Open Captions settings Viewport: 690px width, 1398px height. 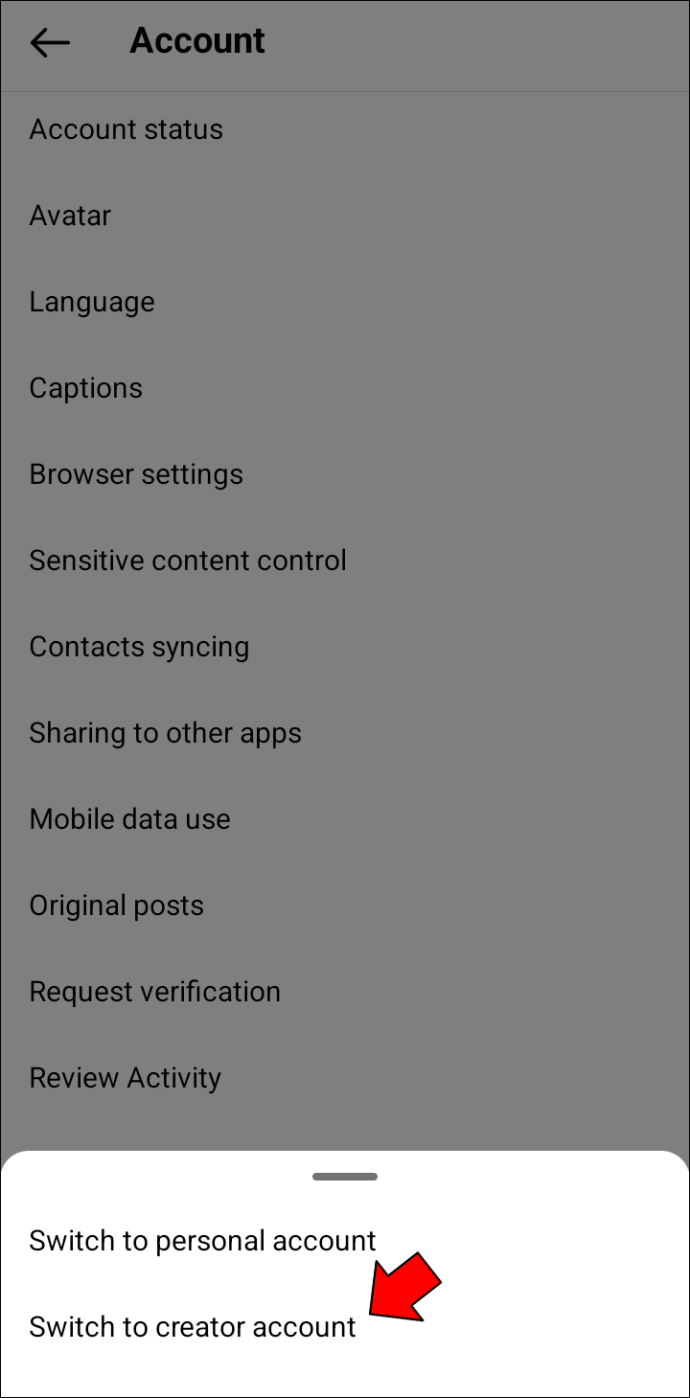(x=345, y=388)
